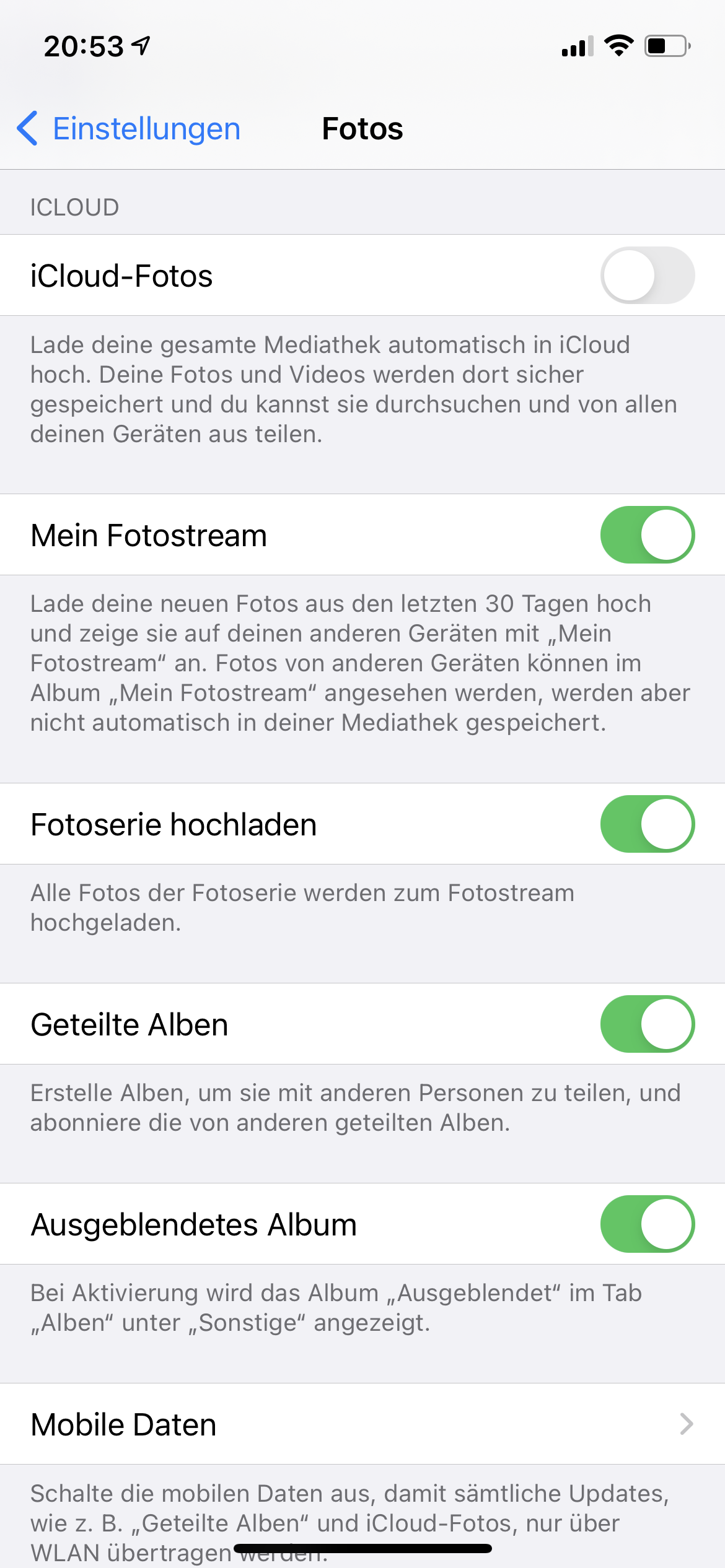Toggle the Ausgeblendetes Album switch

[648, 1224]
